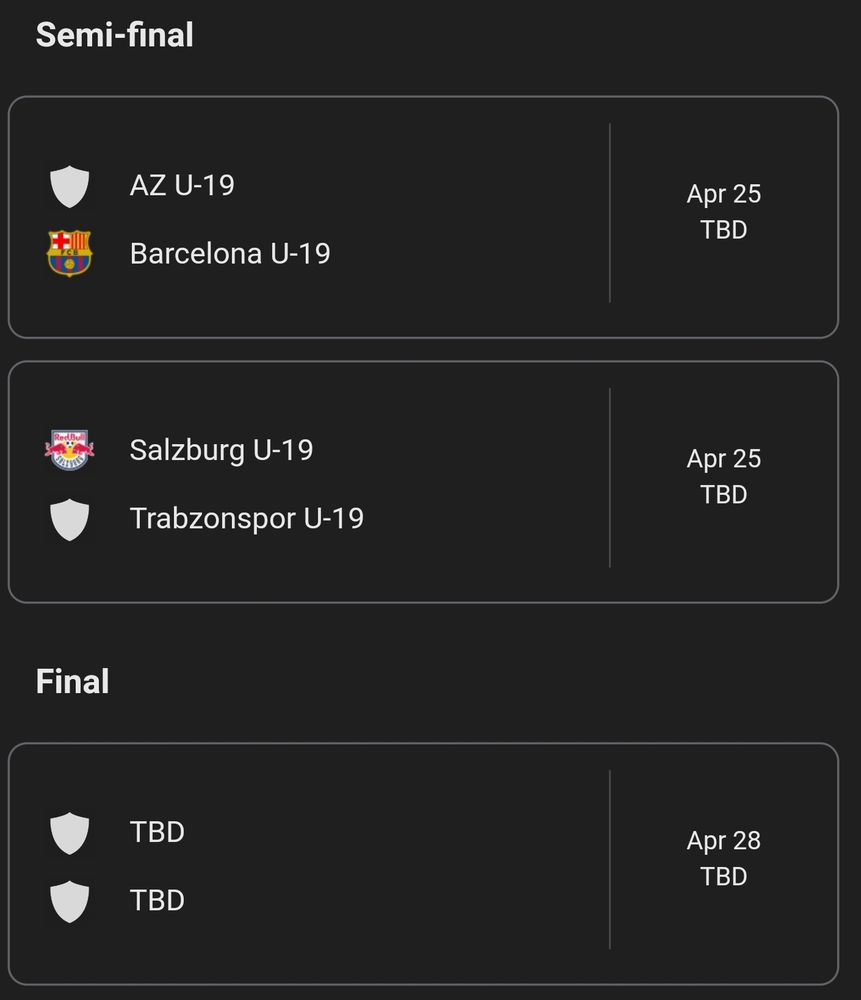Select the Semi-final section header

click(114, 35)
